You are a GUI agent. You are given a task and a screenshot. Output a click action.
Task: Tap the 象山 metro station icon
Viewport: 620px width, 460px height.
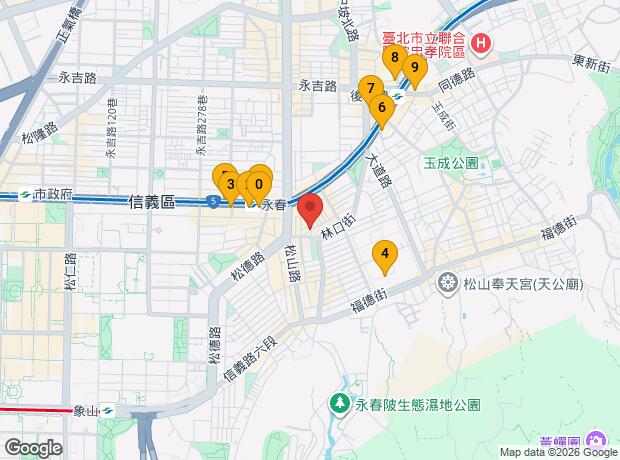coord(107,411)
